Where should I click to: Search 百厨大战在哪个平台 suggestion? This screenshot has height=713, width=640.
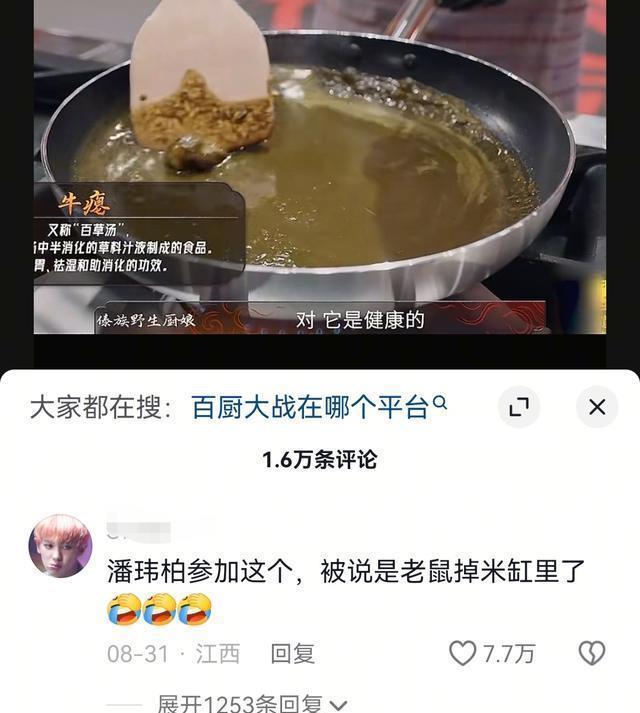[318, 407]
